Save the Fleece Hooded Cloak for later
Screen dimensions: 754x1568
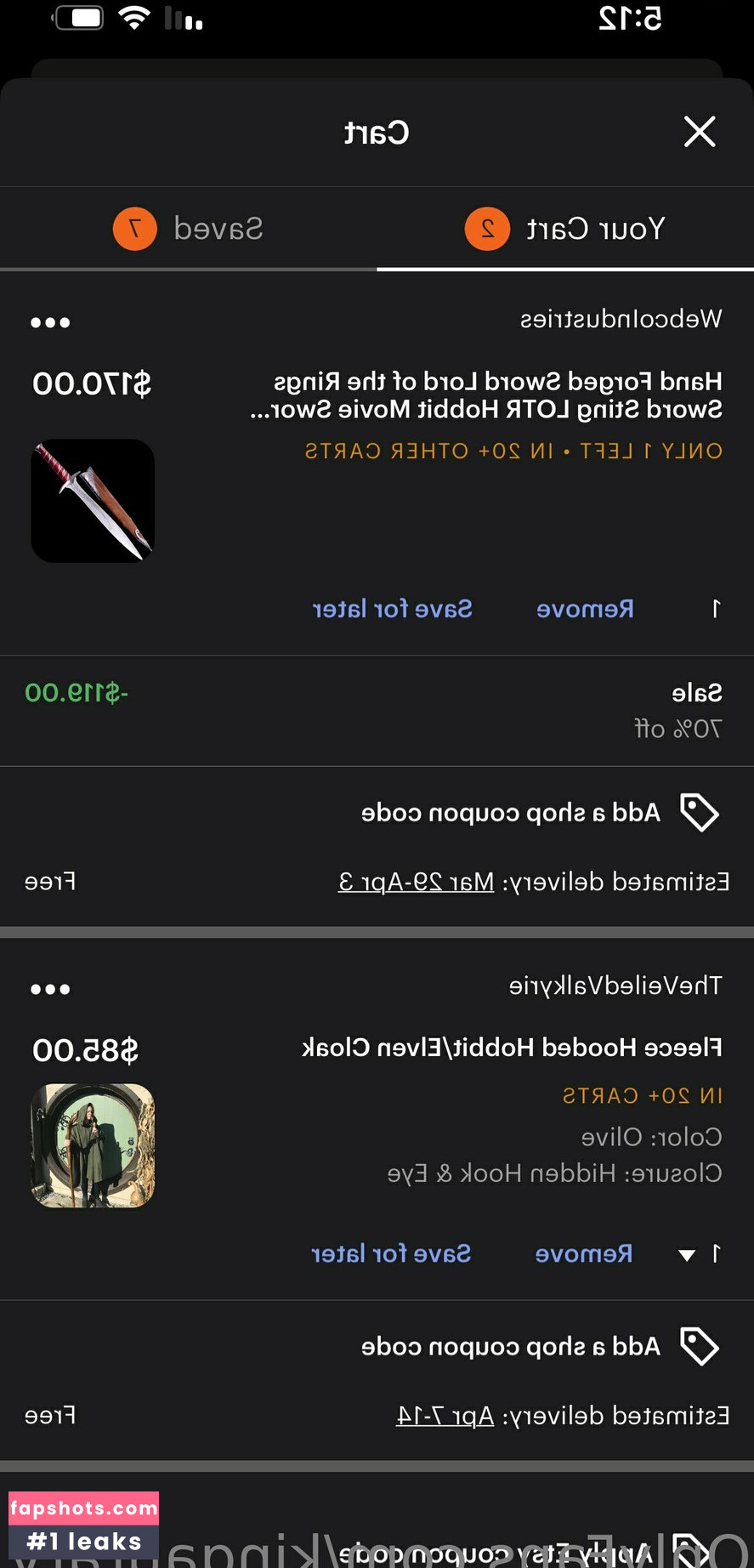391,1253
